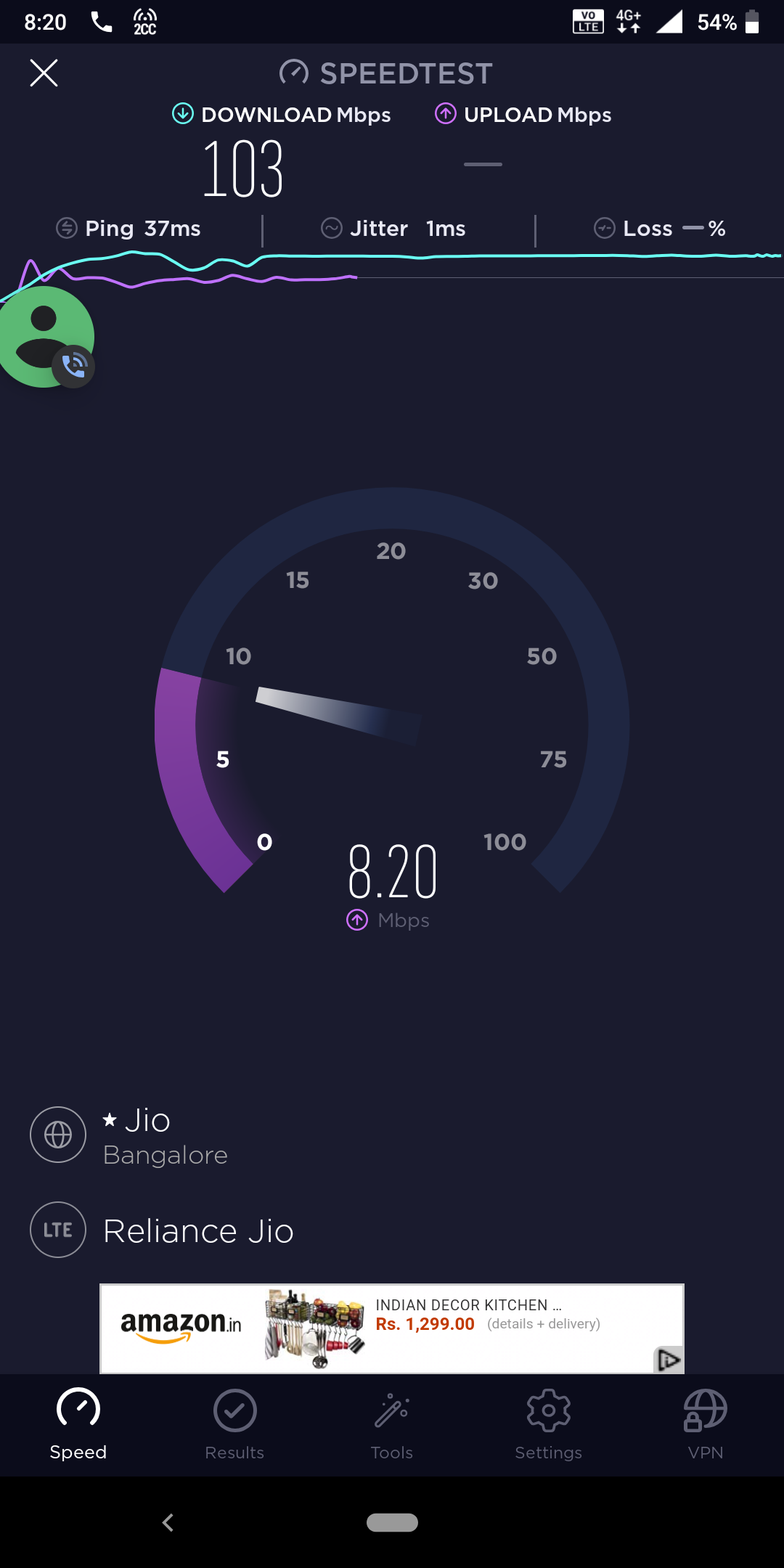Screen dimensions: 784x1568
Task: Open the ongoing call bubble
Action: coord(45,337)
